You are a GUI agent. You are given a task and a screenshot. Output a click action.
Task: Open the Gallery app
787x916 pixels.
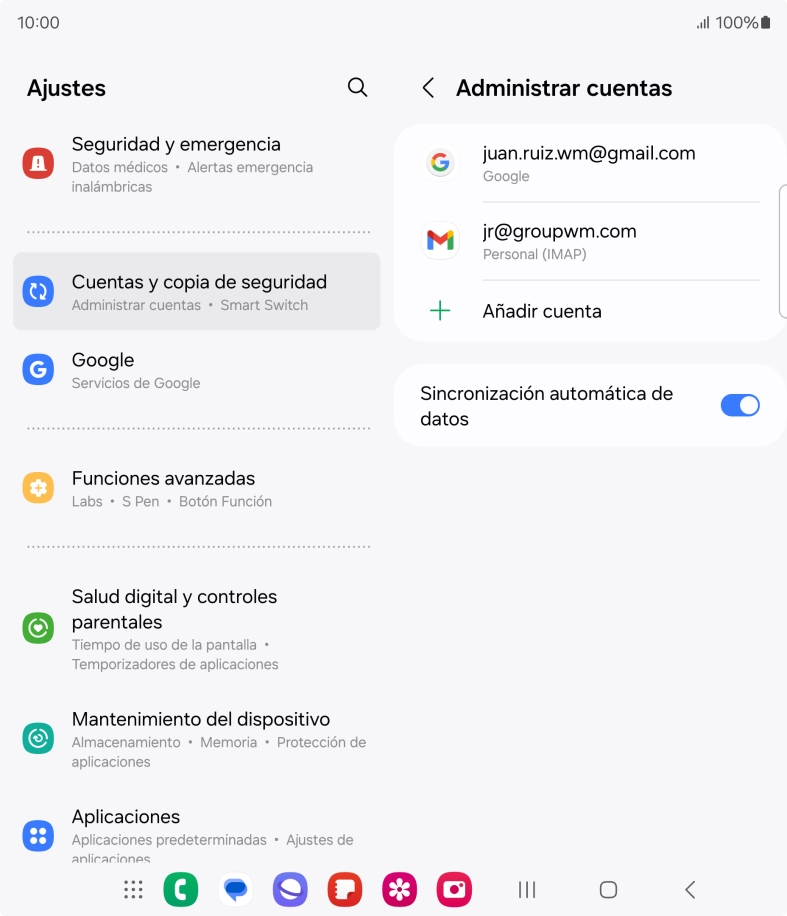coord(399,888)
